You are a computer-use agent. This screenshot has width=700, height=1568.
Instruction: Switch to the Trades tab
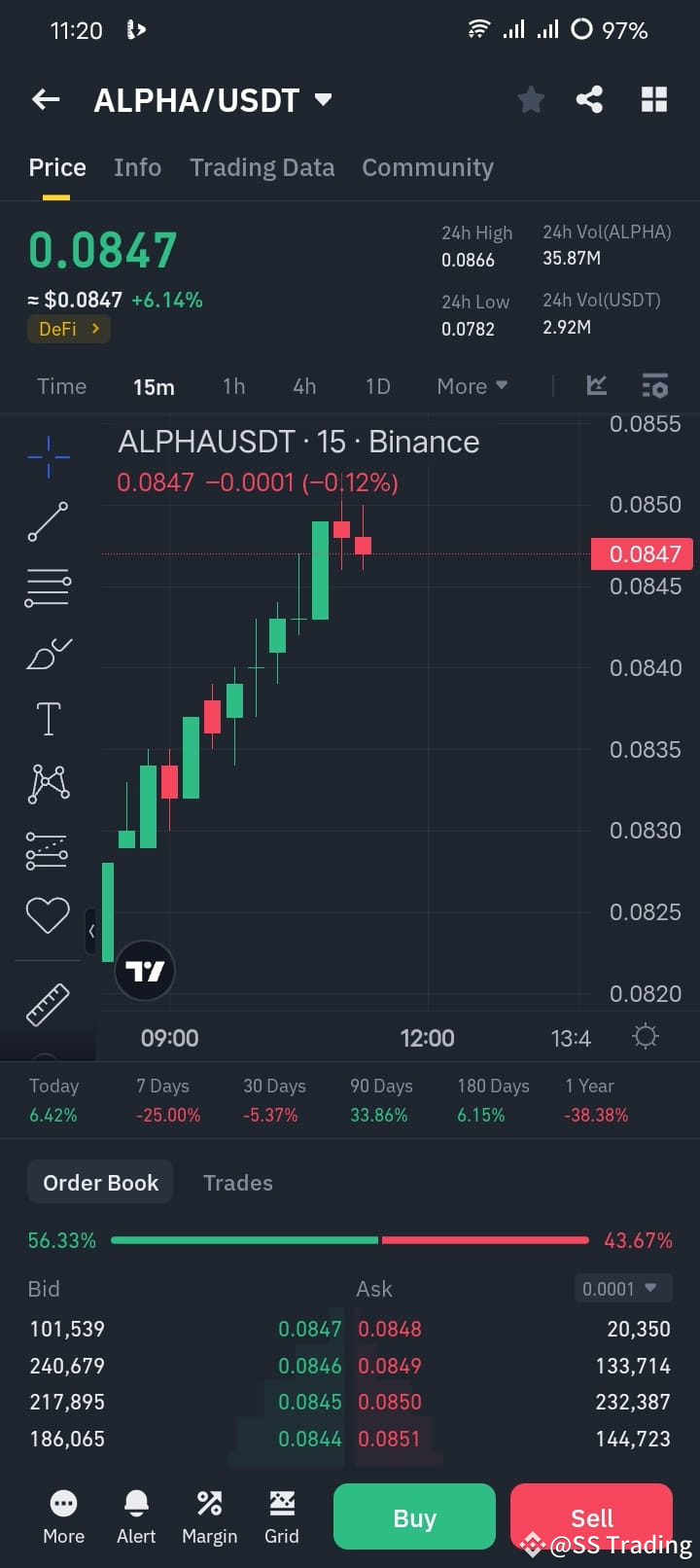pyautogui.click(x=237, y=1182)
